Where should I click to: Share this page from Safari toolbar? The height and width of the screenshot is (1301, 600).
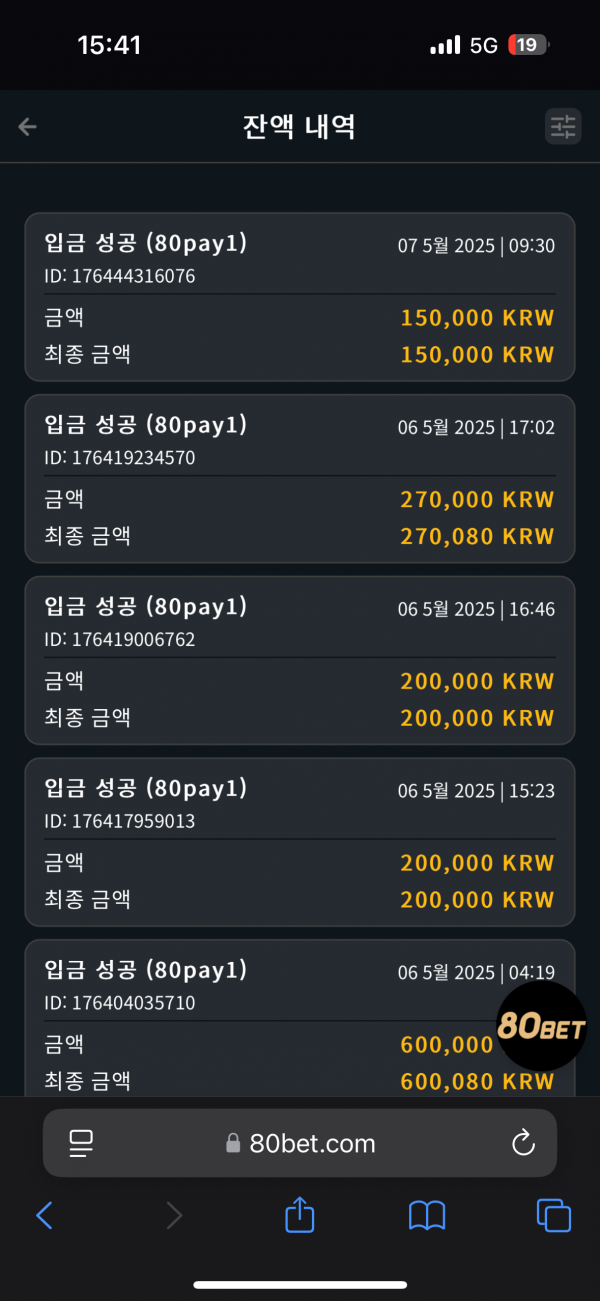pyautogui.click(x=300, y=1214)
